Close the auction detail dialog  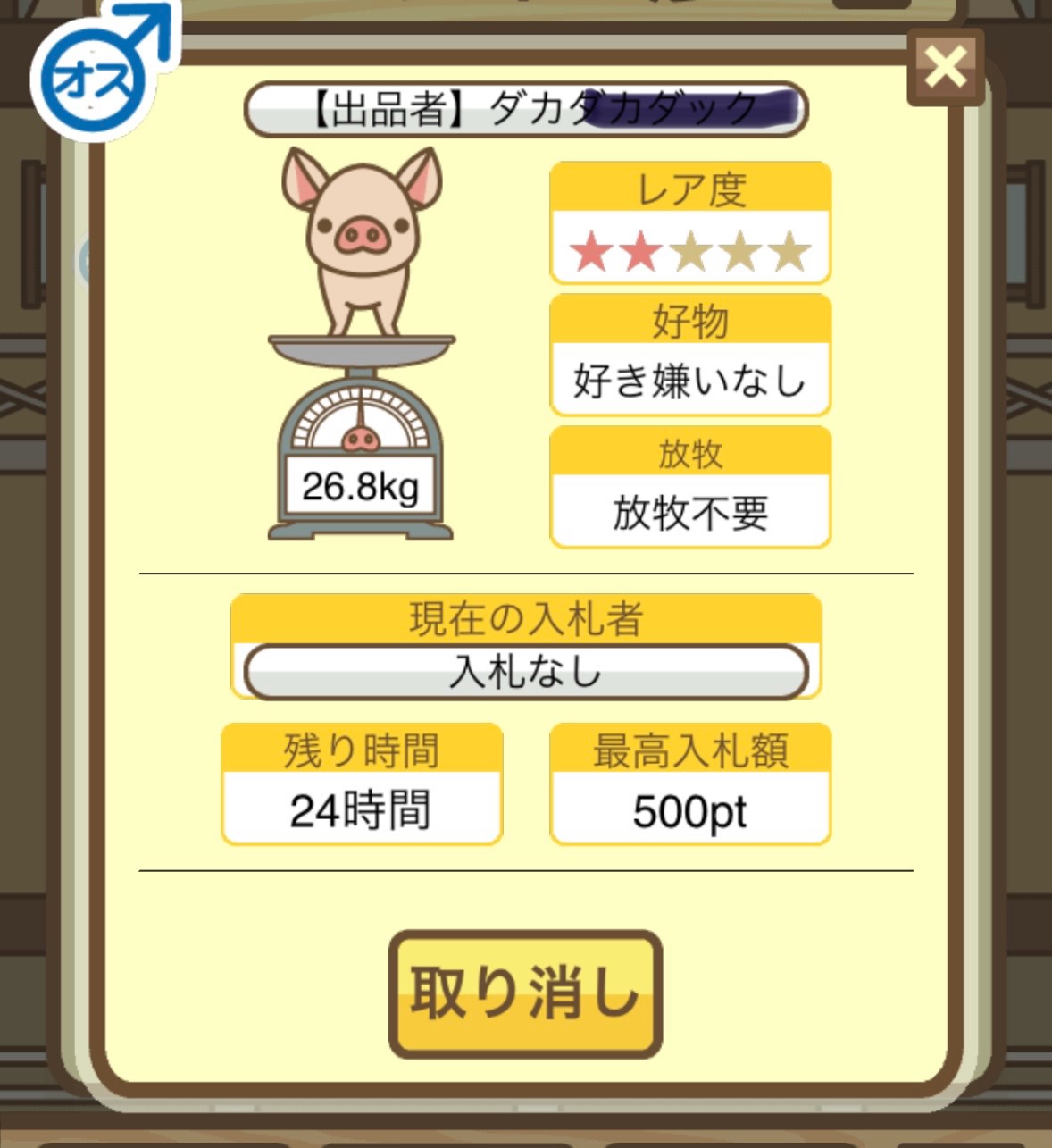coord(945,68)
